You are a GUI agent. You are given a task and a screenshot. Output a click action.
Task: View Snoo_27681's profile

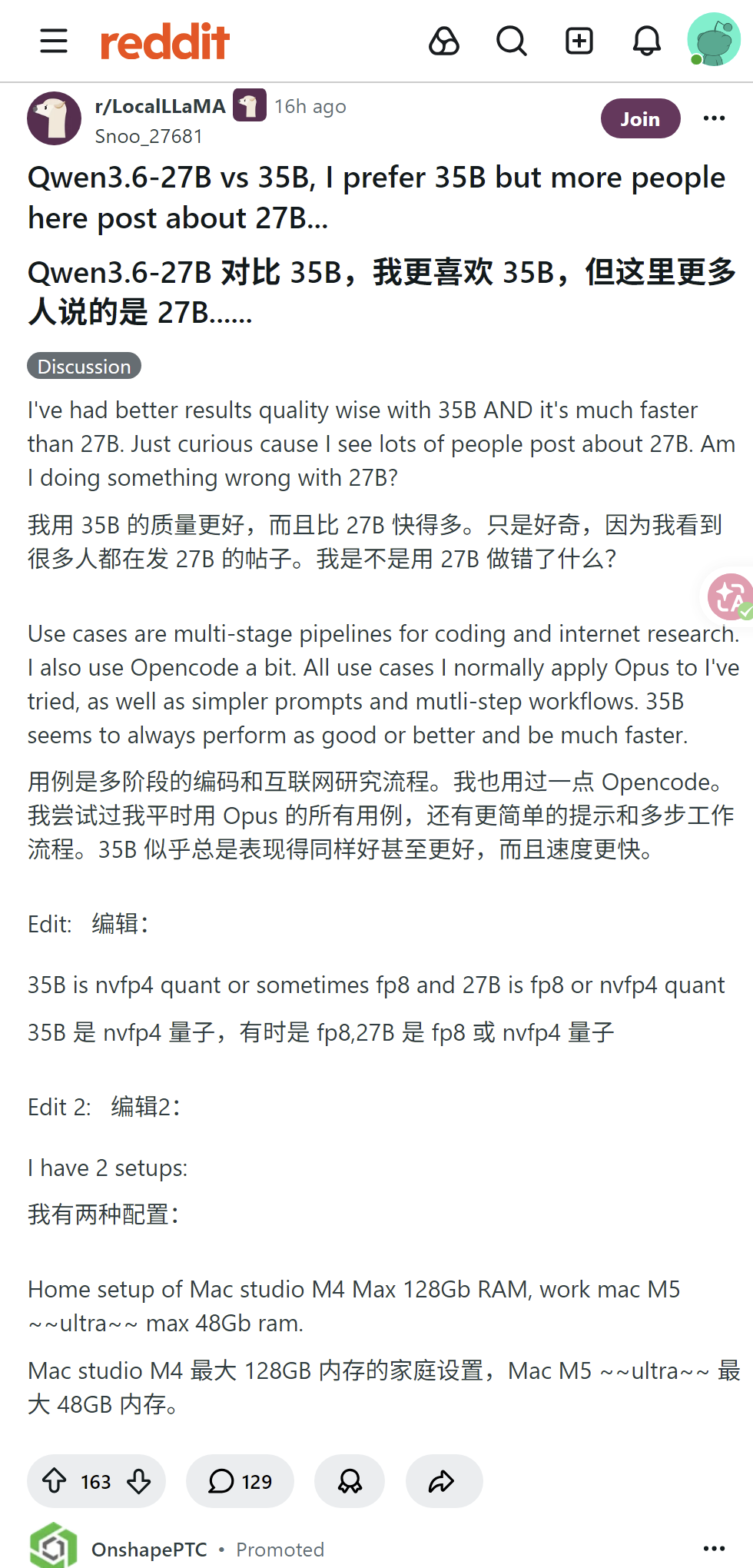click(x=149, y=136)
